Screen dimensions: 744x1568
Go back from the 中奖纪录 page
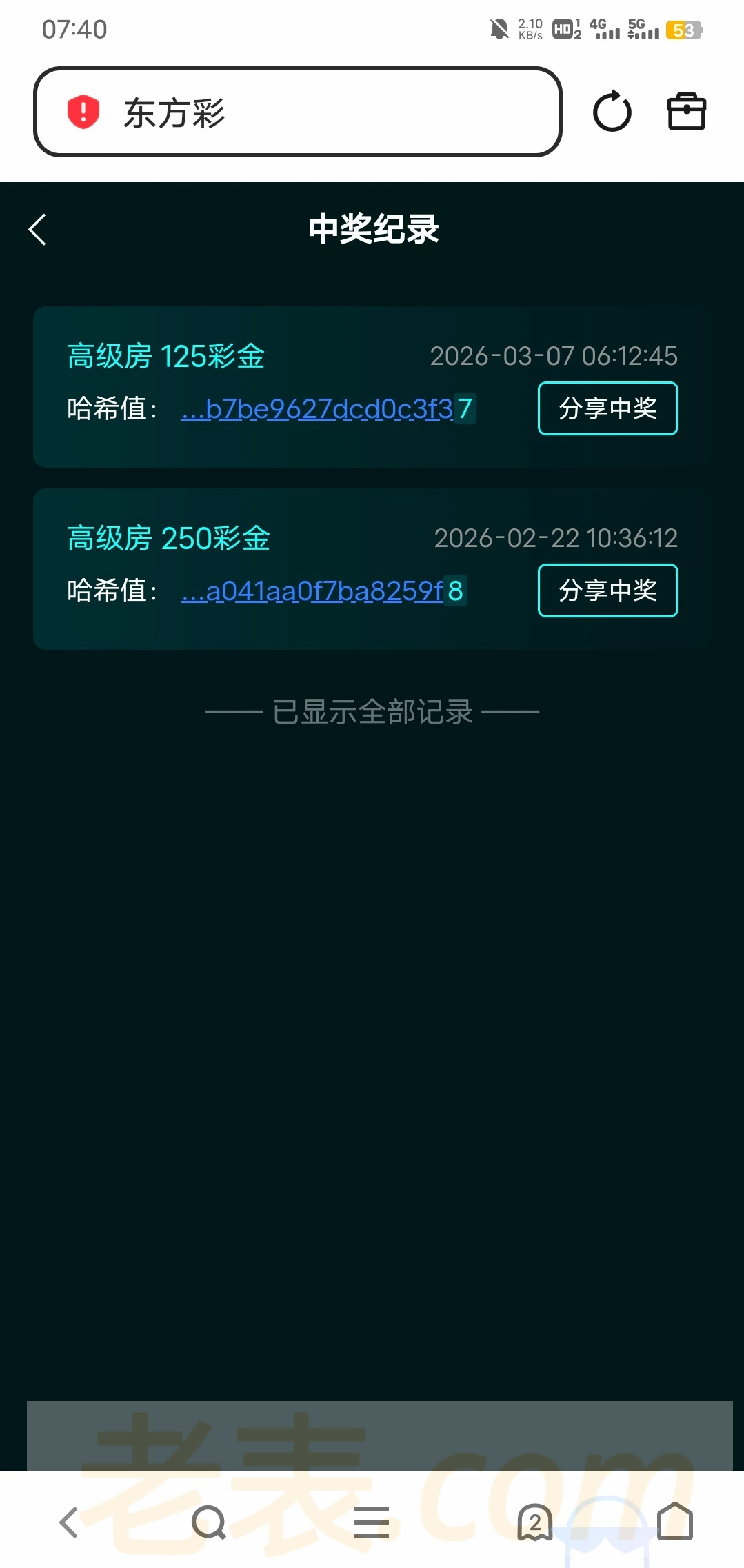coord(38,230)
